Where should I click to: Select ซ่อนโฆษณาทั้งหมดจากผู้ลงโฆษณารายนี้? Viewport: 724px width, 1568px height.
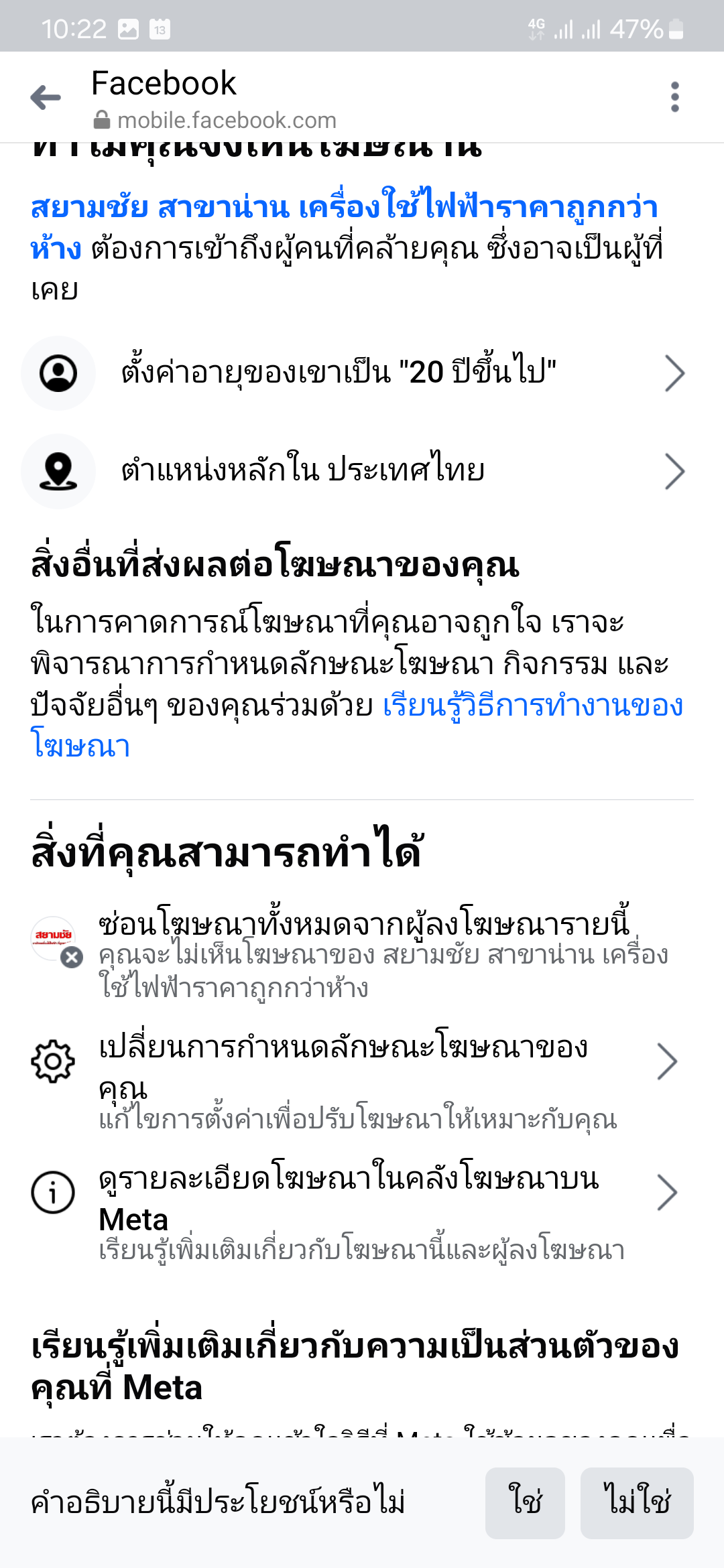click(355, 954)
